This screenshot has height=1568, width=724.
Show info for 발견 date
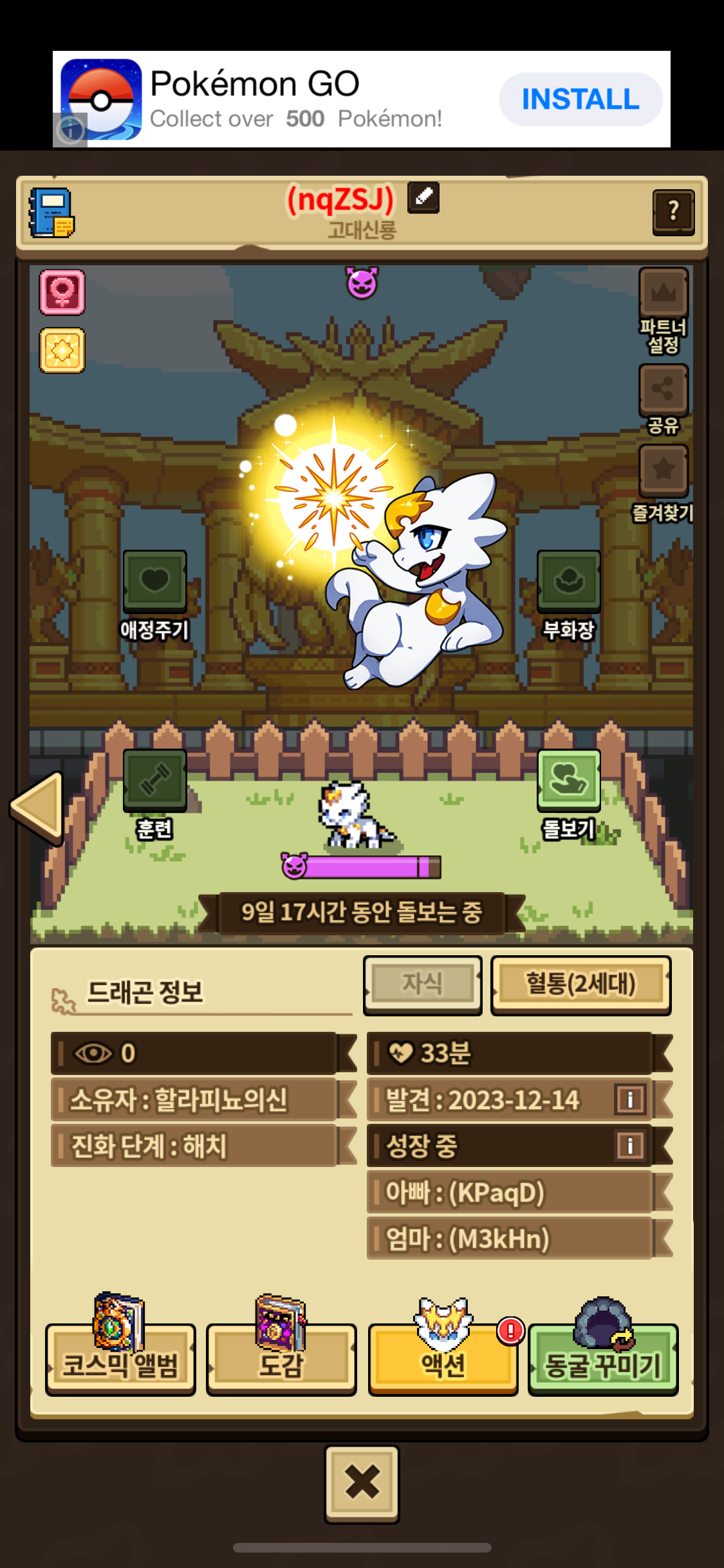pos(629,1099)
